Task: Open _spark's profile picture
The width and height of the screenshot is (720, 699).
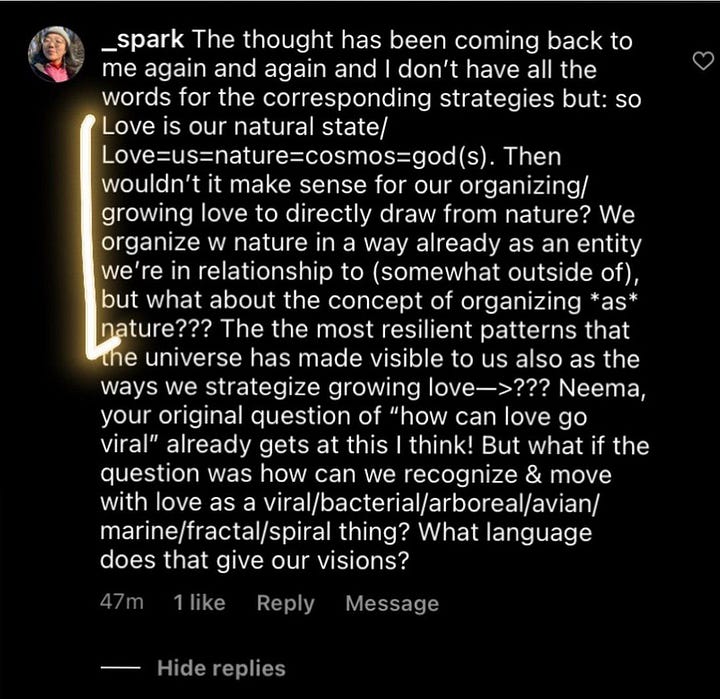Action: coord(56,54)
